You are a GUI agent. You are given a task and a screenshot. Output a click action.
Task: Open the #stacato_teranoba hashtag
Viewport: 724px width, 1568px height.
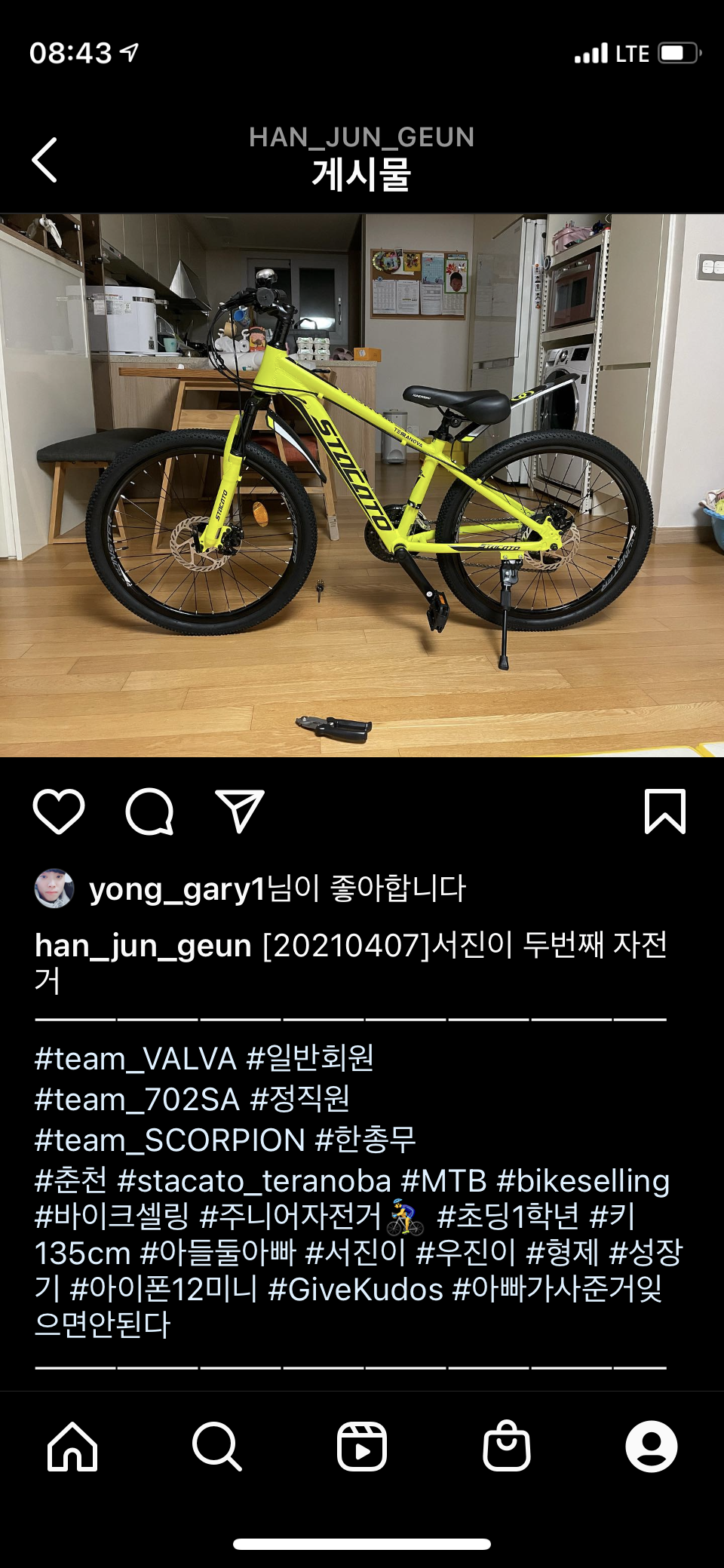click(254, 1181)
